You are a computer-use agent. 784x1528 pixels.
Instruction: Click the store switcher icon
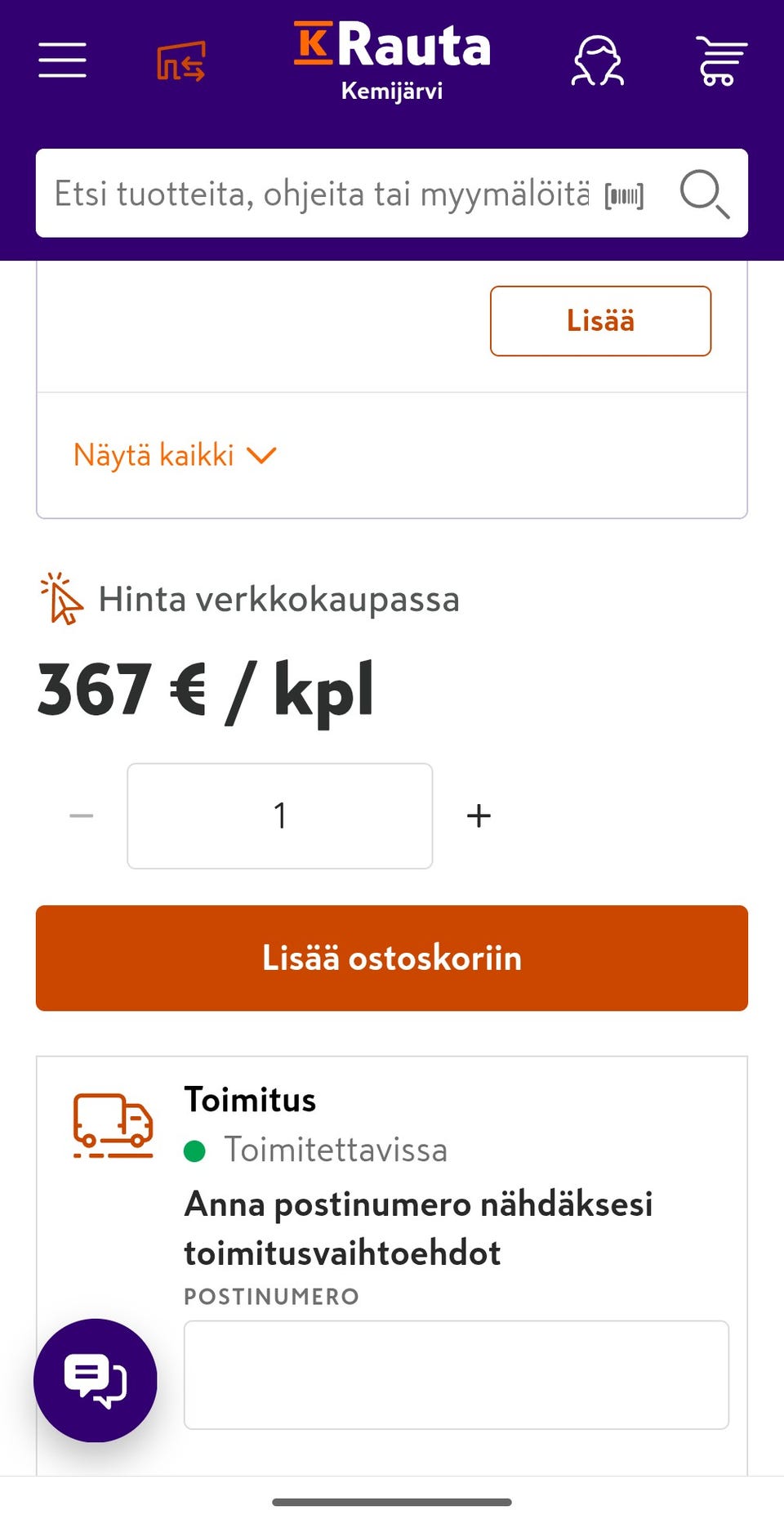click(180, 60)
